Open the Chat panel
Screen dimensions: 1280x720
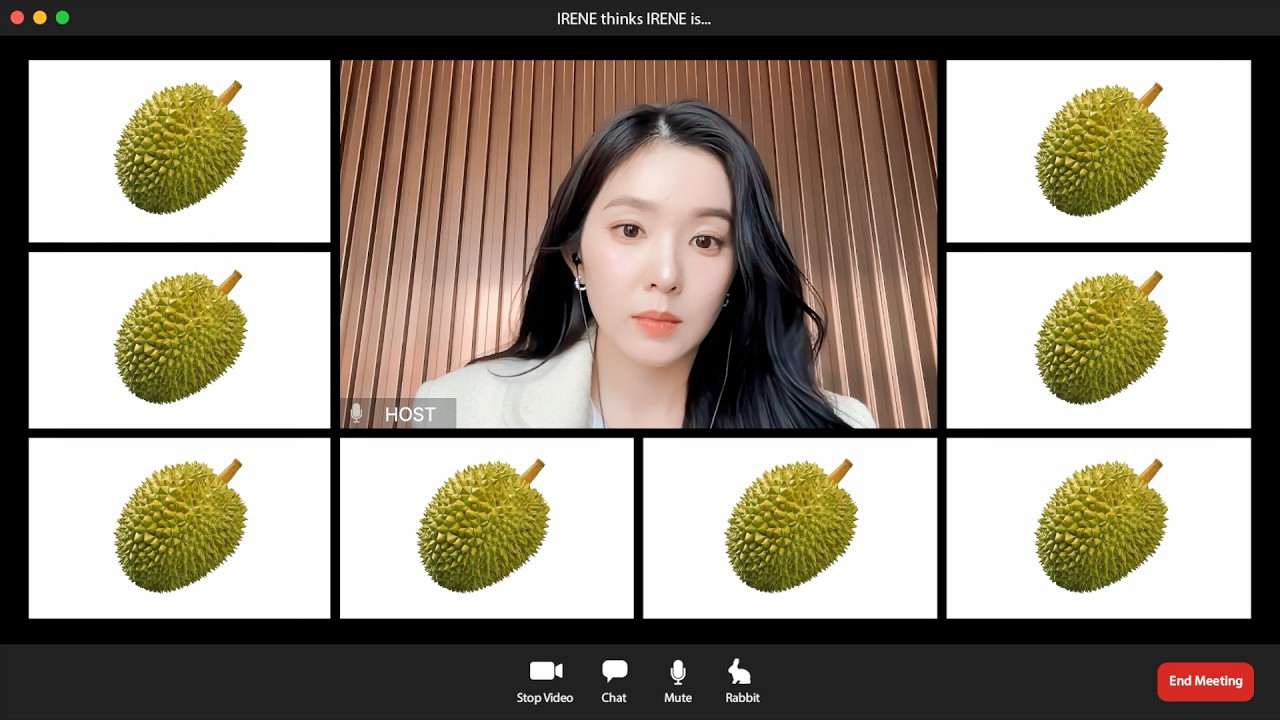pyautogui.click(x=614, y=681)
